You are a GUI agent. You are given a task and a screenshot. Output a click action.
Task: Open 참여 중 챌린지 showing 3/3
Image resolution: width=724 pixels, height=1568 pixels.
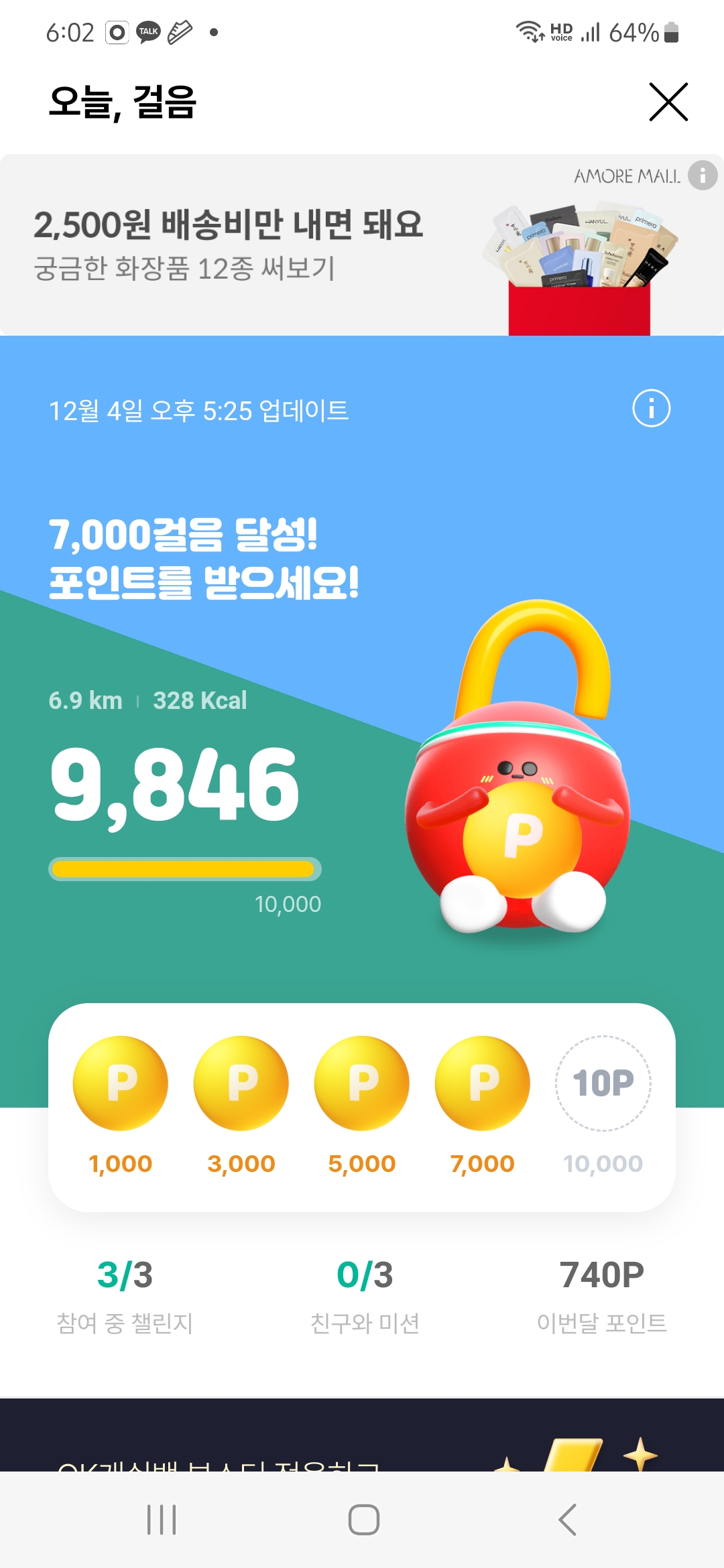point(125,1296)
